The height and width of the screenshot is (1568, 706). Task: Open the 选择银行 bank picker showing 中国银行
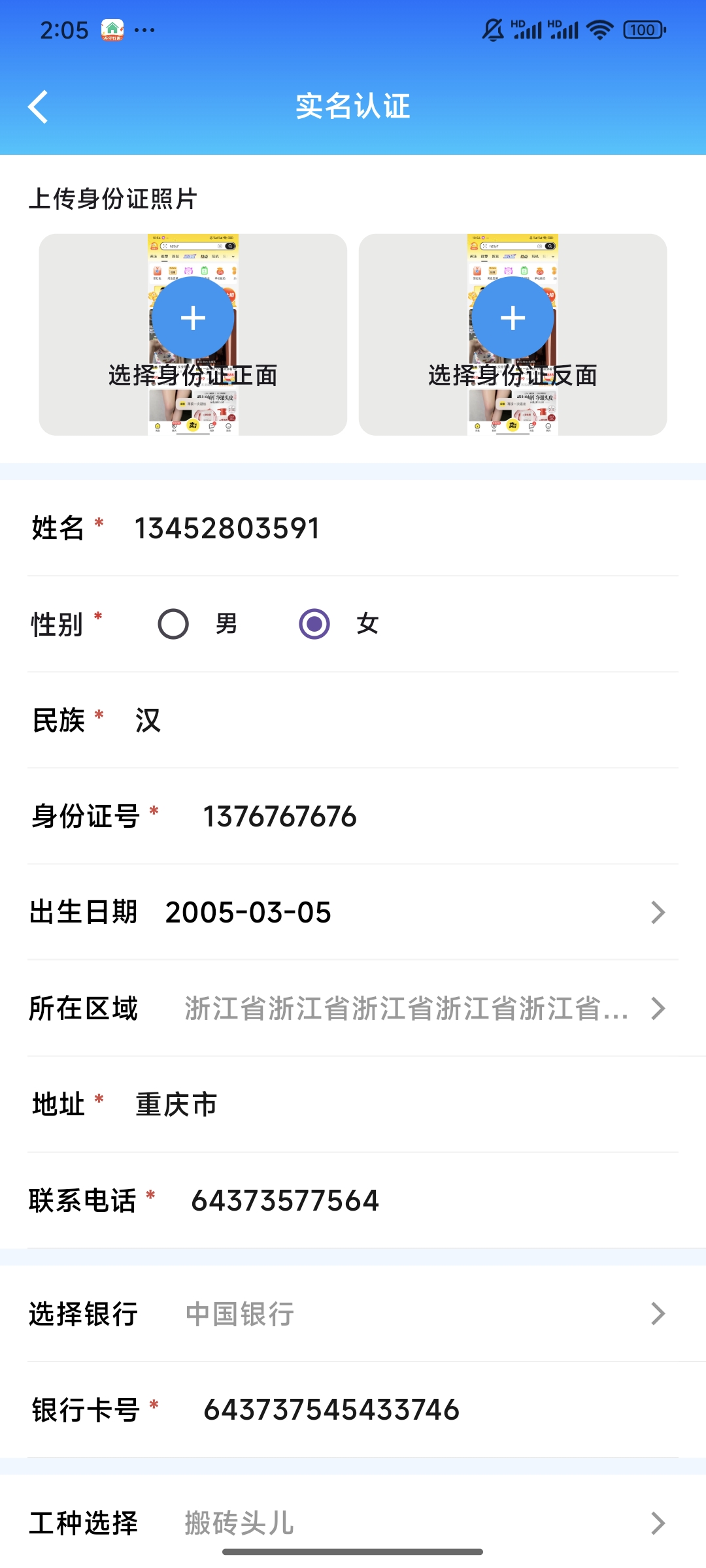coord(353,1314)
